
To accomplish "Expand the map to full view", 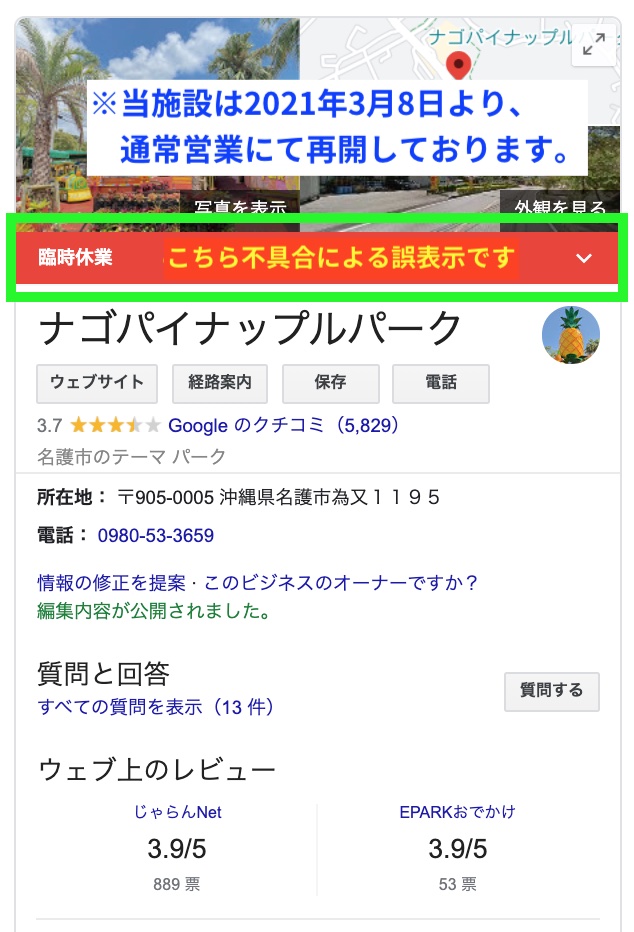I will [594, 45].
